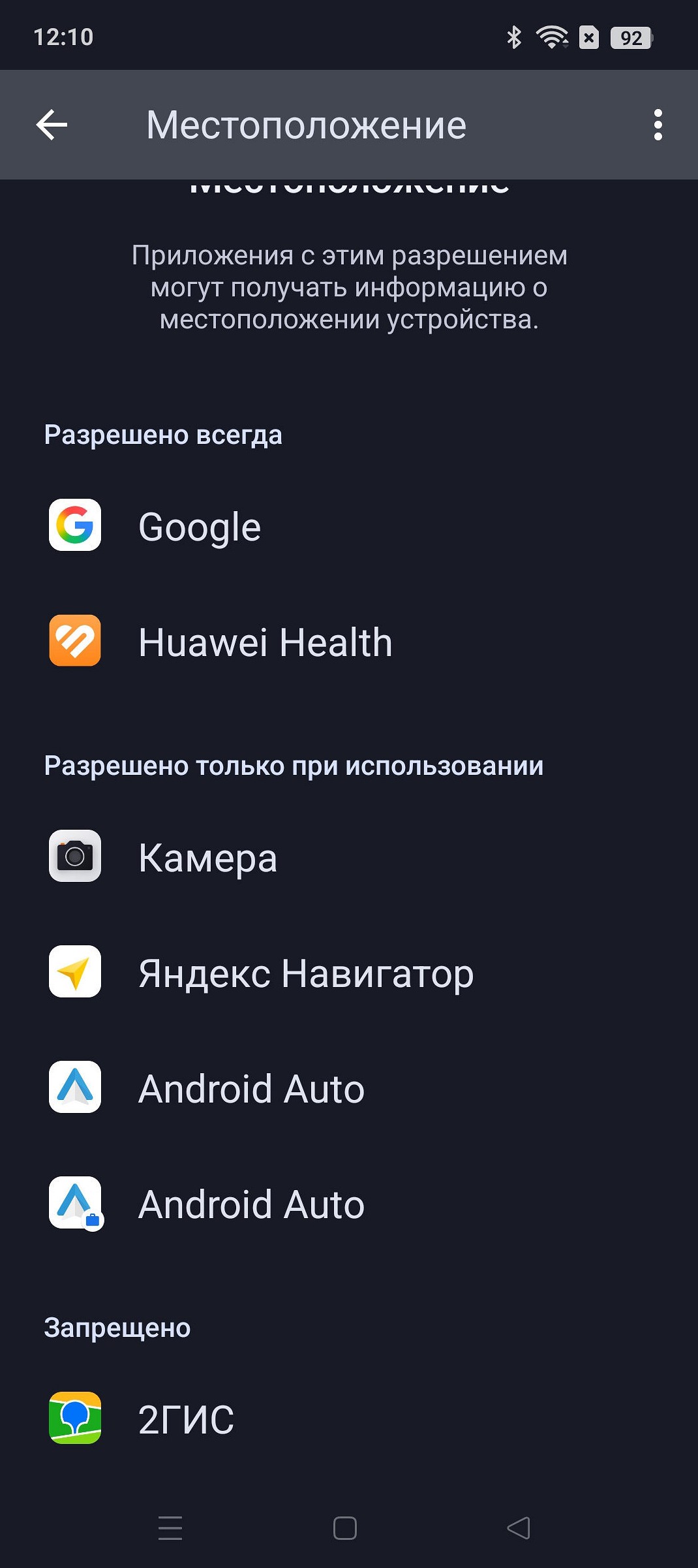Open recent apps from the navigation bar
This screenshot has height=1568, width=698.
point(170,1528)
